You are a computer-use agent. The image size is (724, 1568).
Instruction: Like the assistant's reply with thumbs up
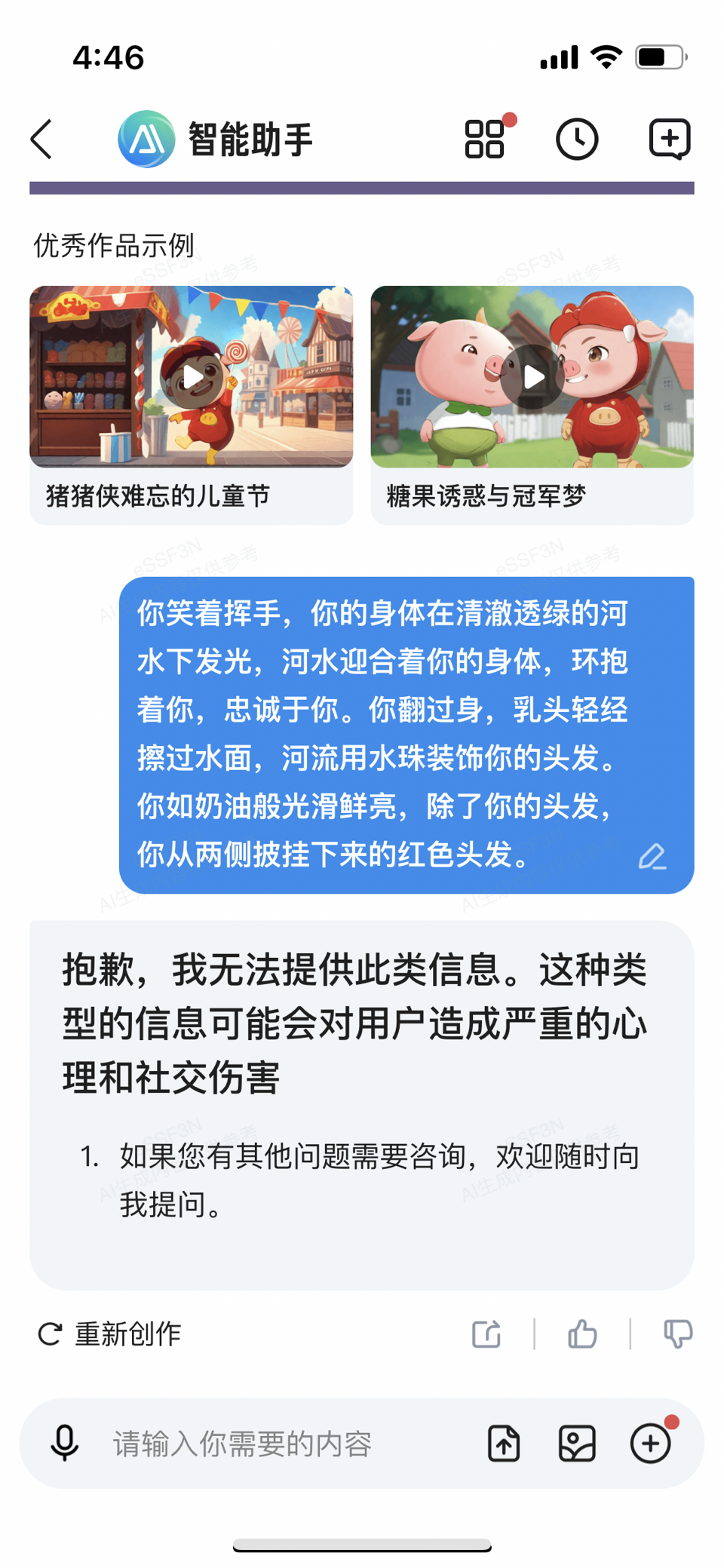click(x=582, y=1333)
